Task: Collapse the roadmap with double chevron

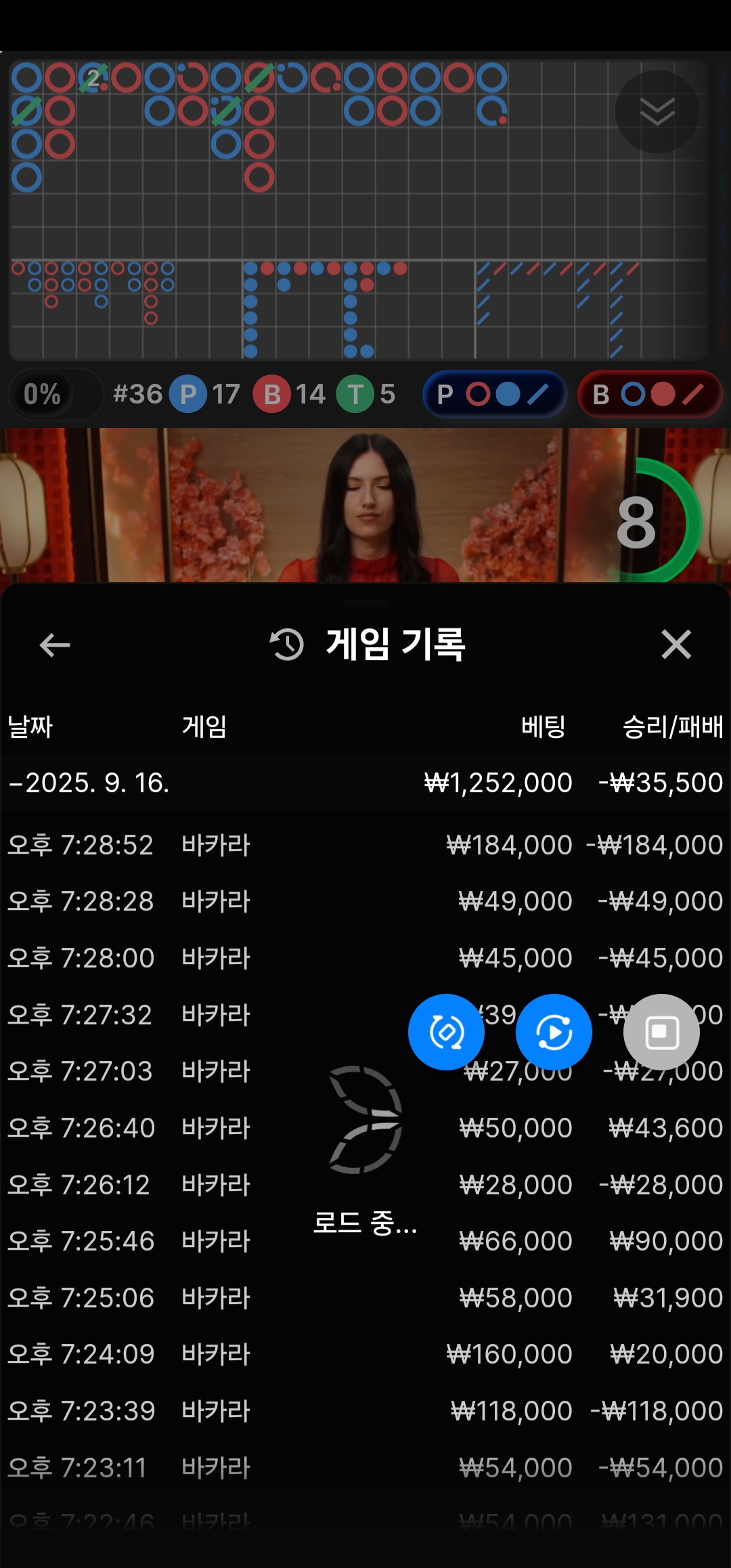Action: pyautogui.click(x=657, y=112)
